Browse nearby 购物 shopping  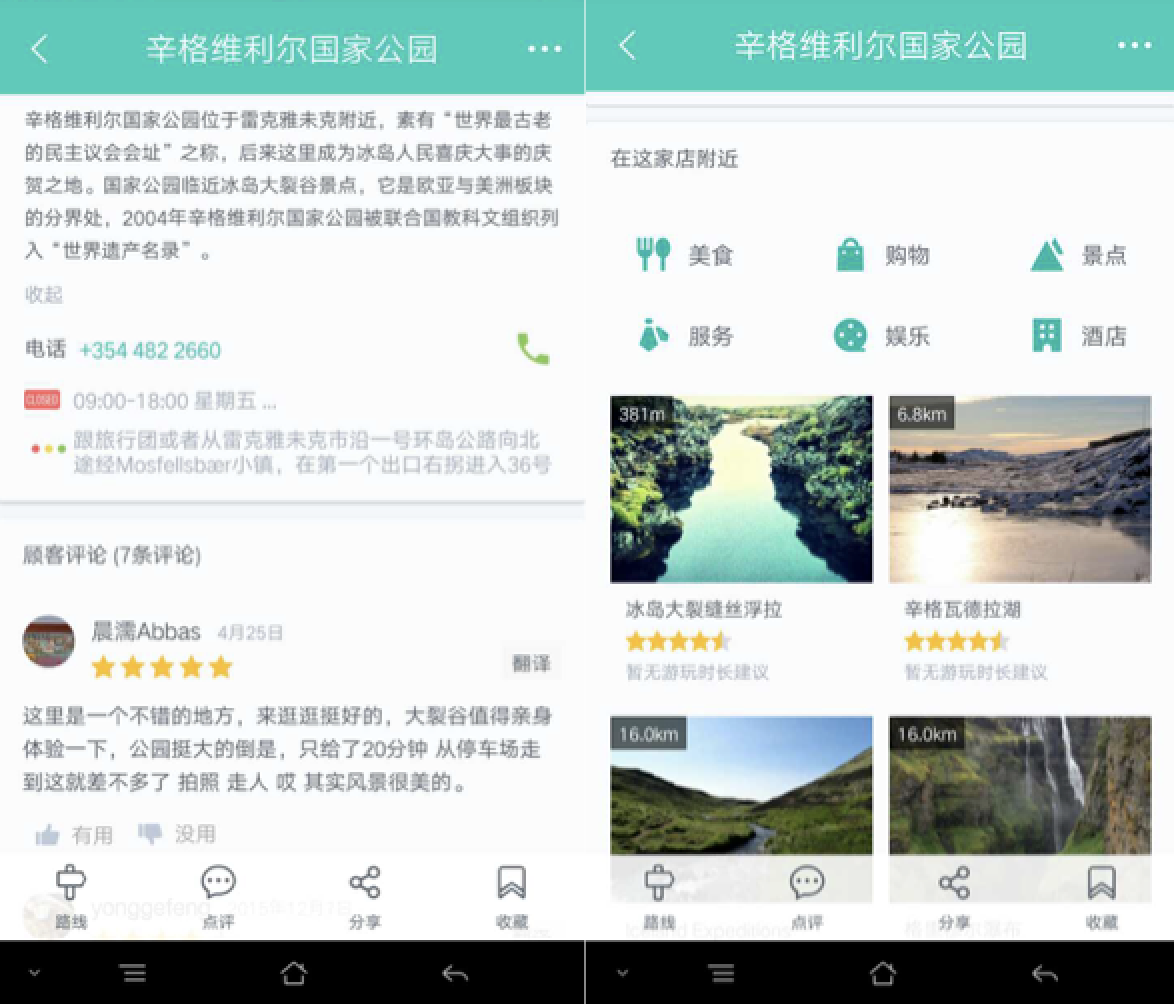[882, 255]
